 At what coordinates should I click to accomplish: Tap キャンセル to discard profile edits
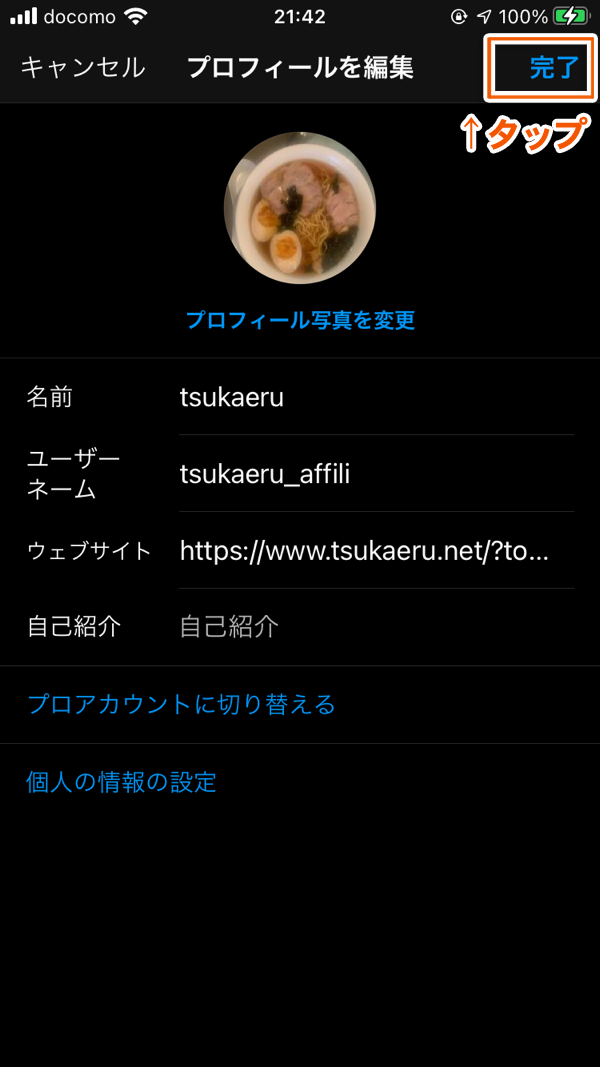tap(83, 68)
